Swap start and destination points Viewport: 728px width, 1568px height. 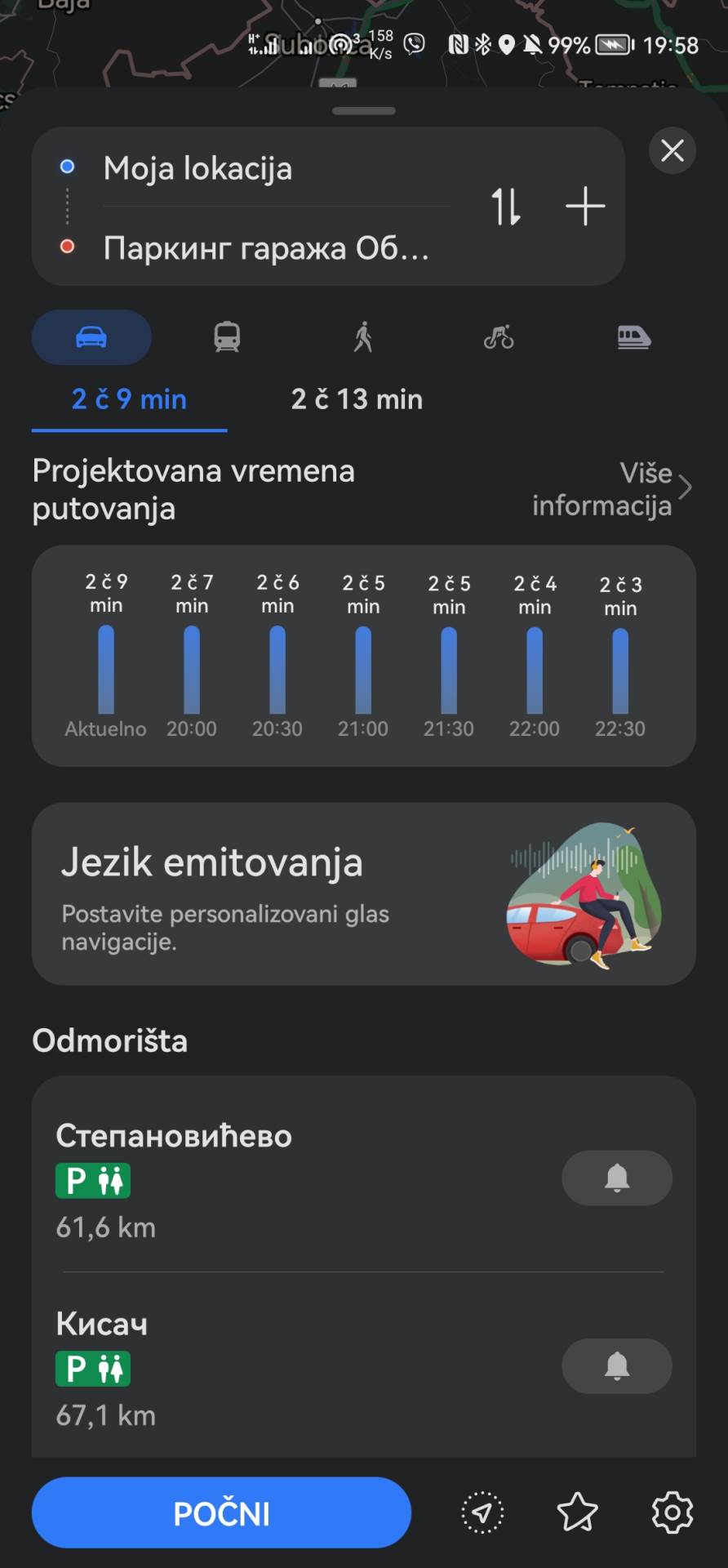tap(504, 207)
